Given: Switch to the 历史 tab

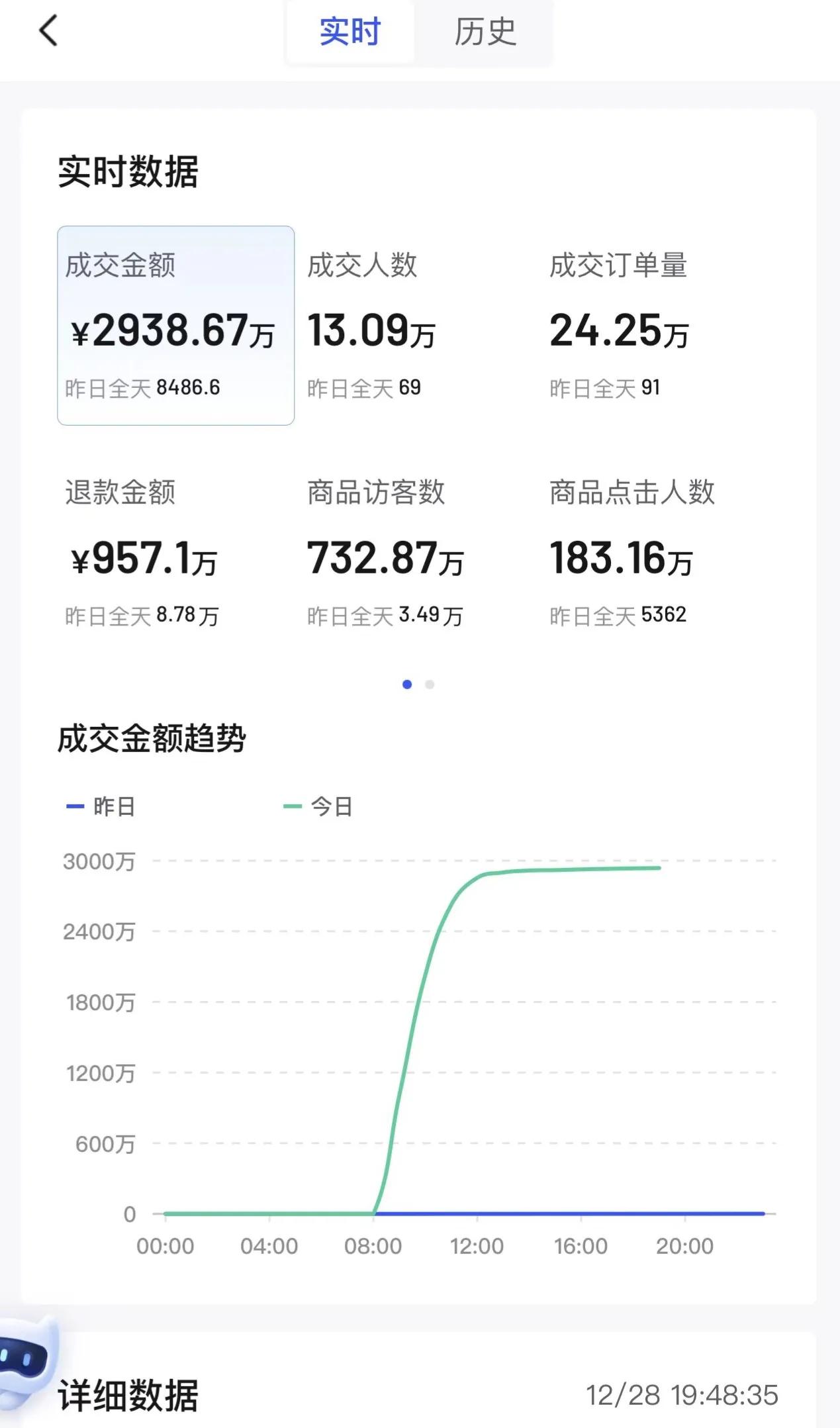Looking at the screenshot, I should click(x=485, y=32).
